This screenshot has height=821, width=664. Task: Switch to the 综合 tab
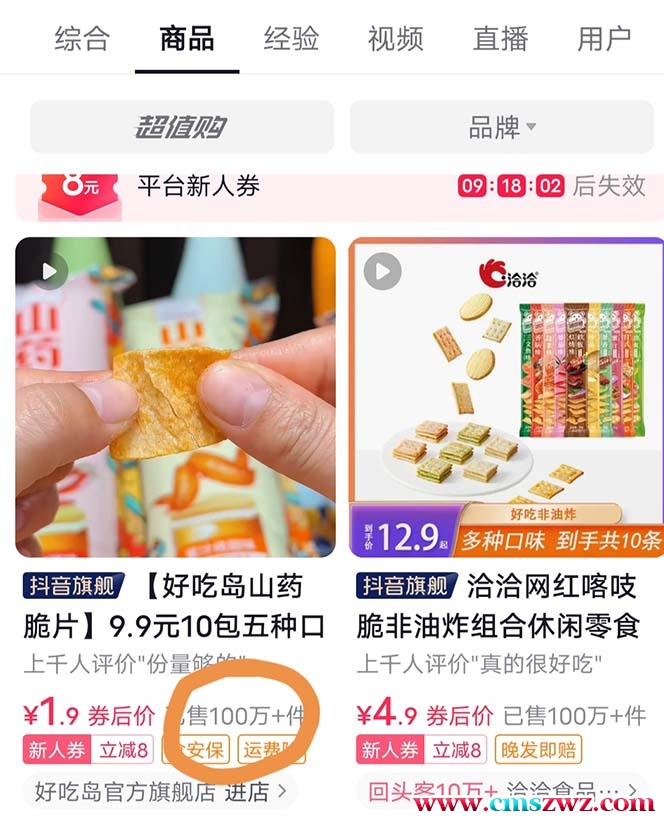[82, 39]
